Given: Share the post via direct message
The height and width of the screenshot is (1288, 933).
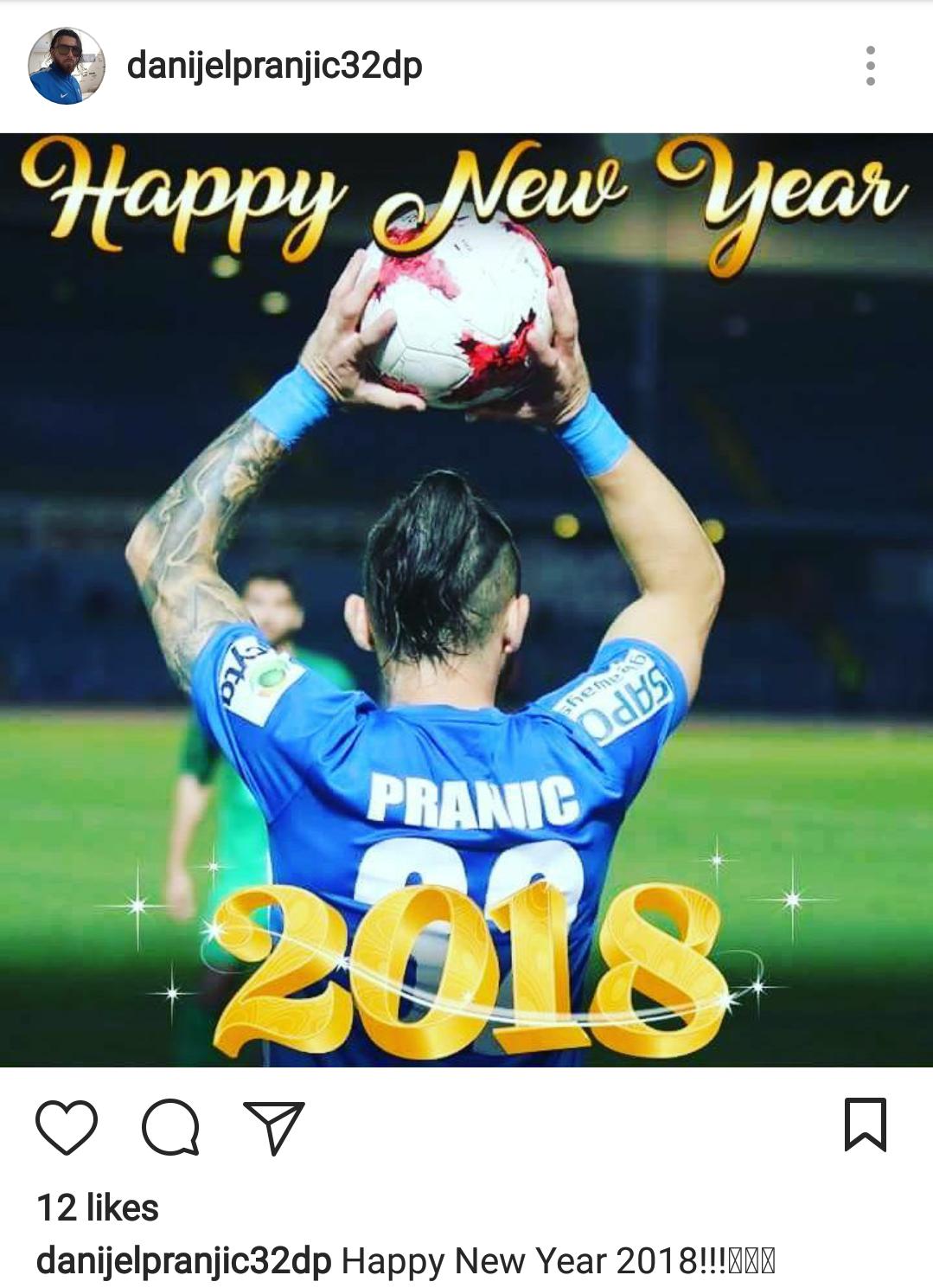Looking at the screenshot, I should 274,1126.
